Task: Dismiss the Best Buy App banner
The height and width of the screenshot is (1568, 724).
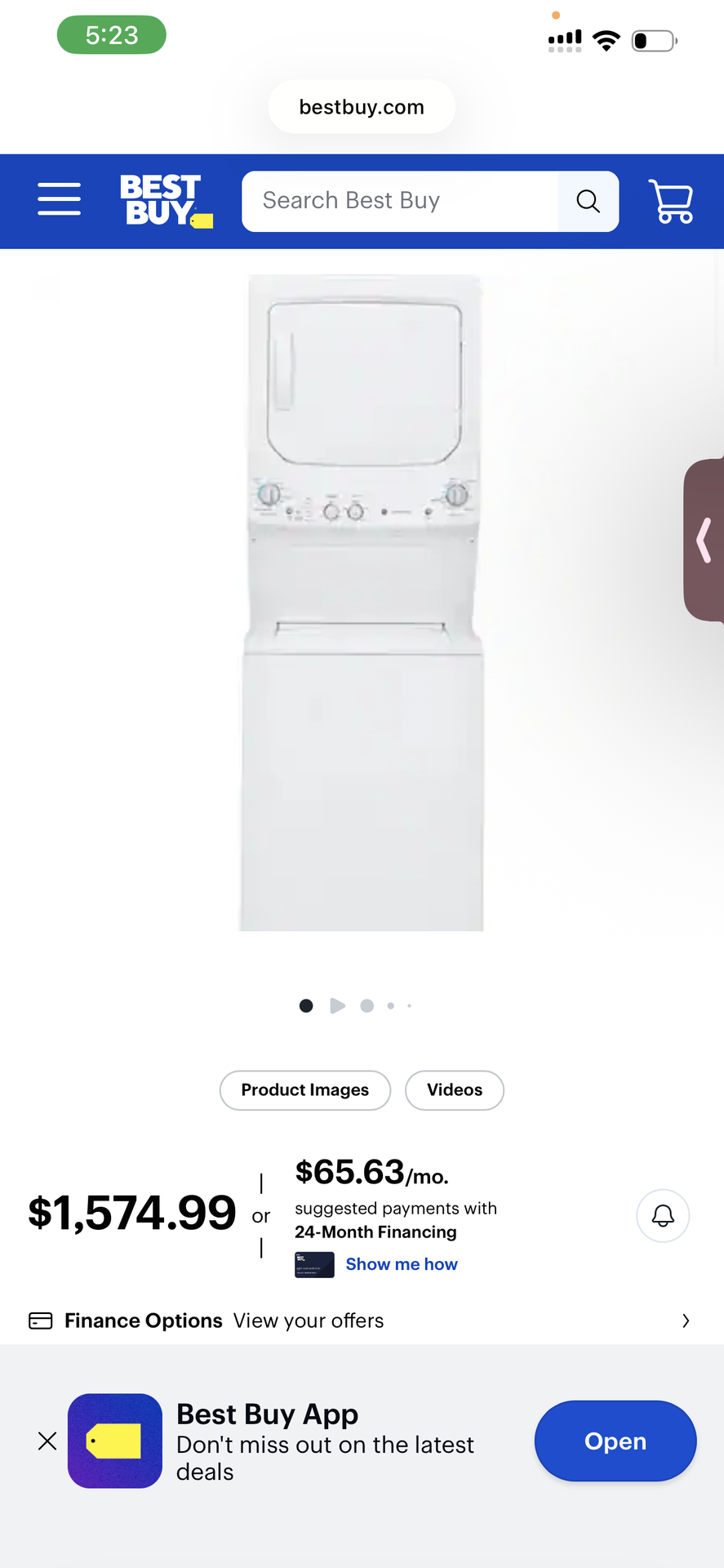Action: pyautogui.click(x=47, y=1441)
